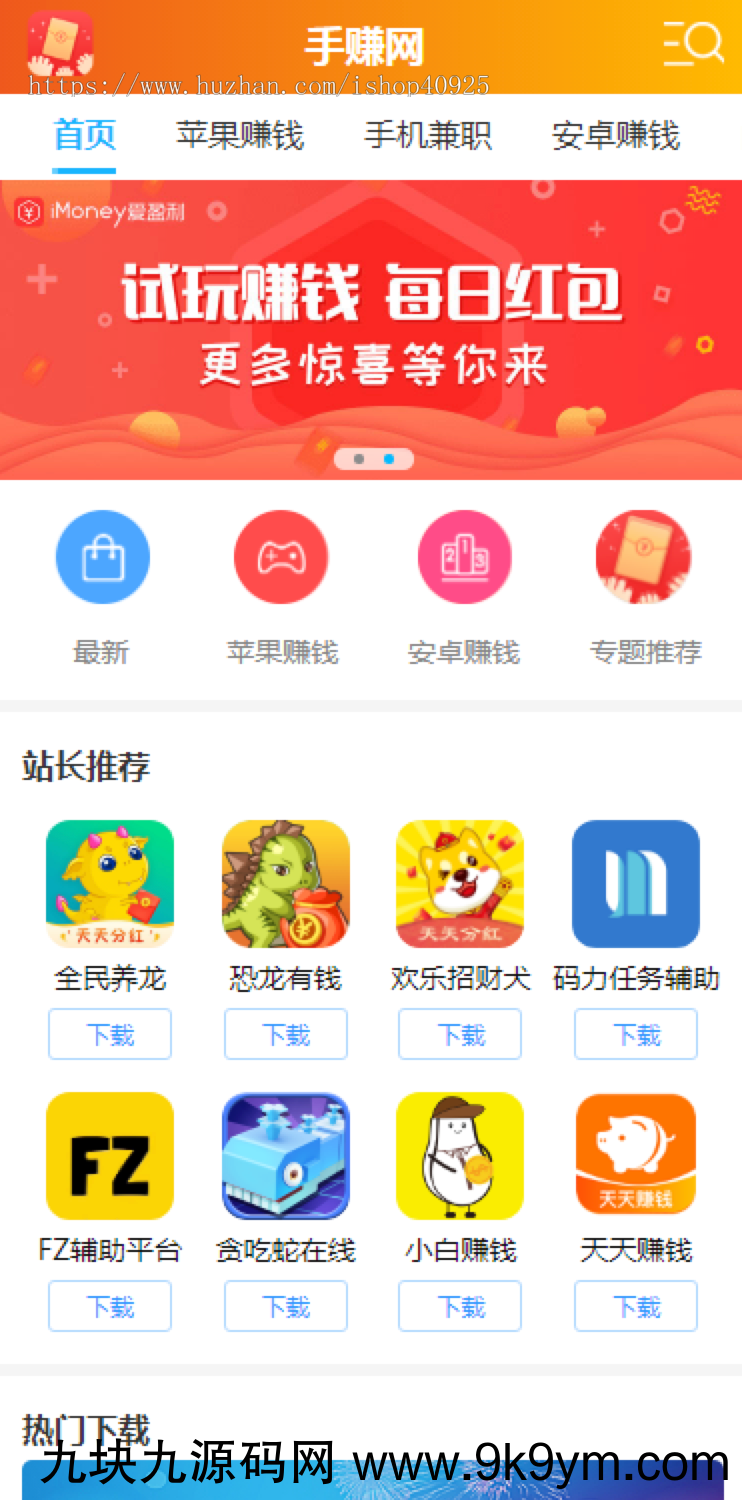Screen dimensions: 742x1500
Task: Open the 苹果赚钱 gamepad shortcut
Action: [x=282, y=558]
